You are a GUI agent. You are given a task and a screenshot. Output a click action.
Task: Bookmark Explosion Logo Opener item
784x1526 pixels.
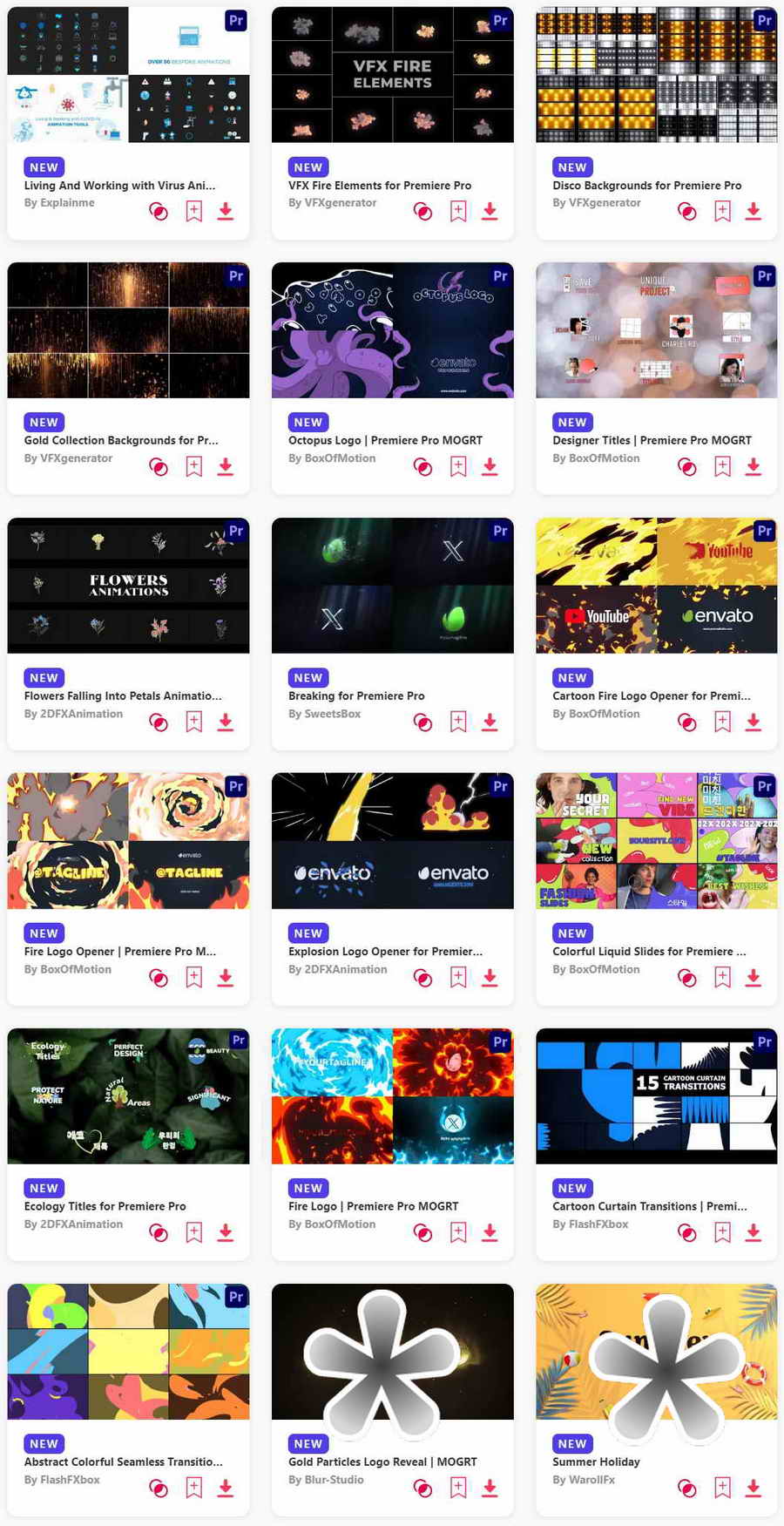(458, 977)
